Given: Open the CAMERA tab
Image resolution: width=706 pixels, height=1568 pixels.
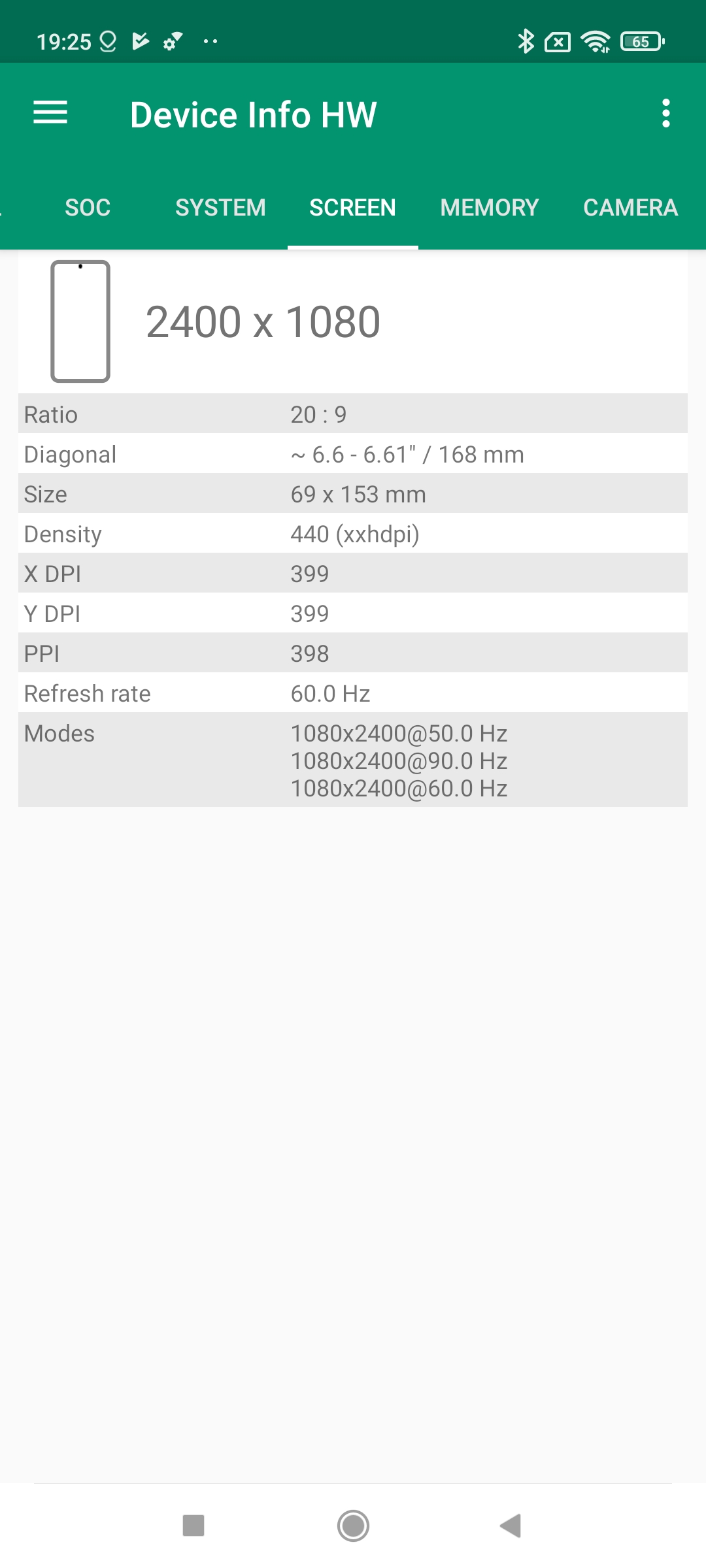Looking at the screenshot, I should pos(630,208).
